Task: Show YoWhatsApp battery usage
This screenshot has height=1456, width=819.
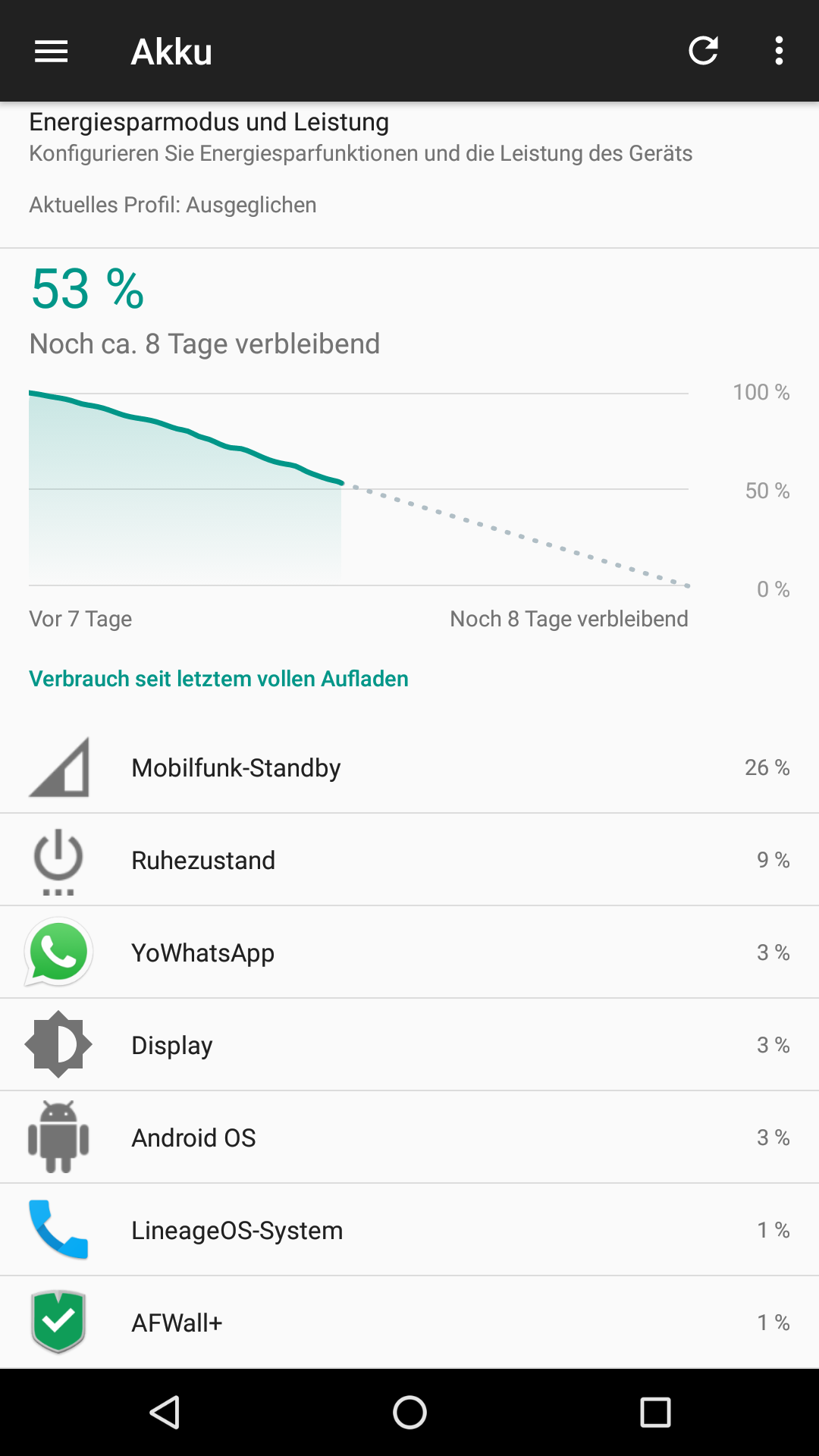Action: [x=409, y=952]
